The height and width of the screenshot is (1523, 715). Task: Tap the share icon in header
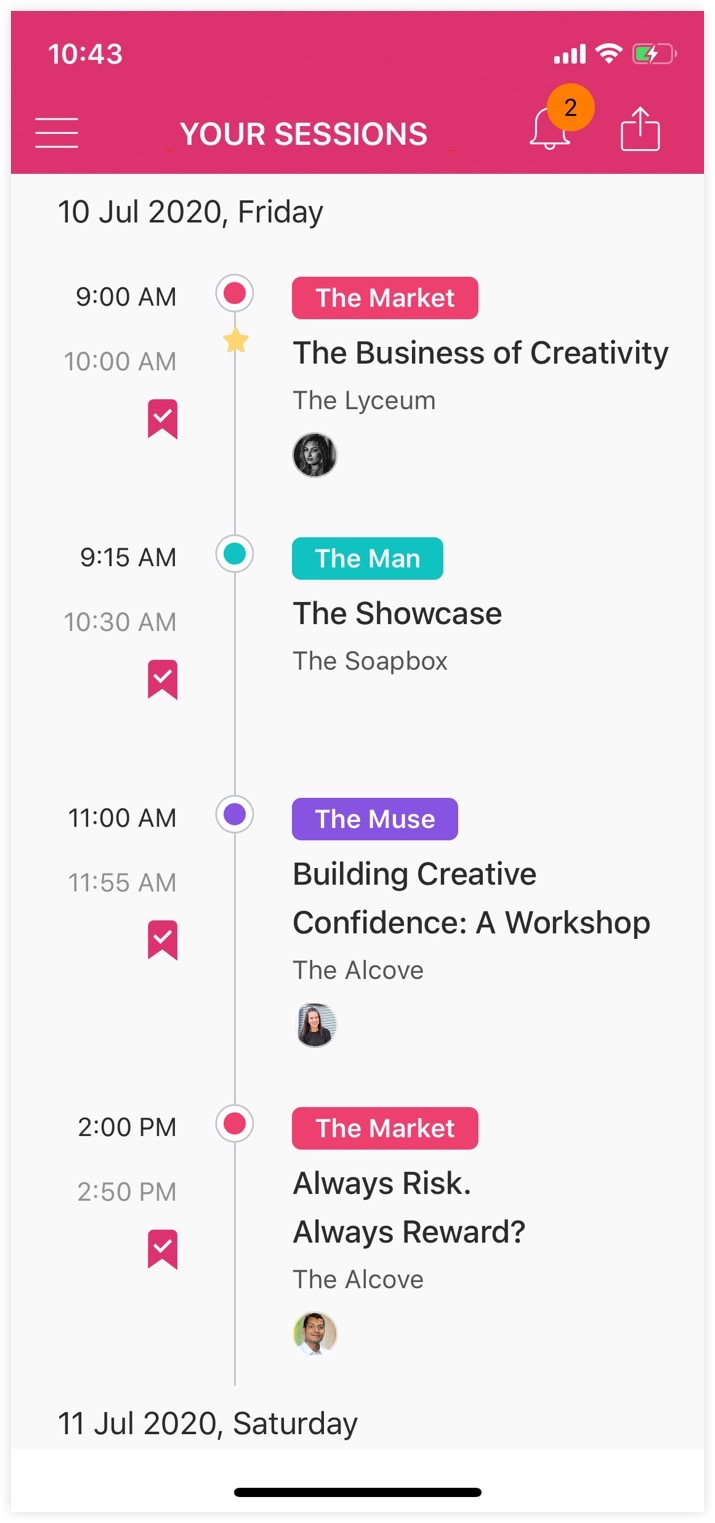pyautogui.click(x=640, y=131)
